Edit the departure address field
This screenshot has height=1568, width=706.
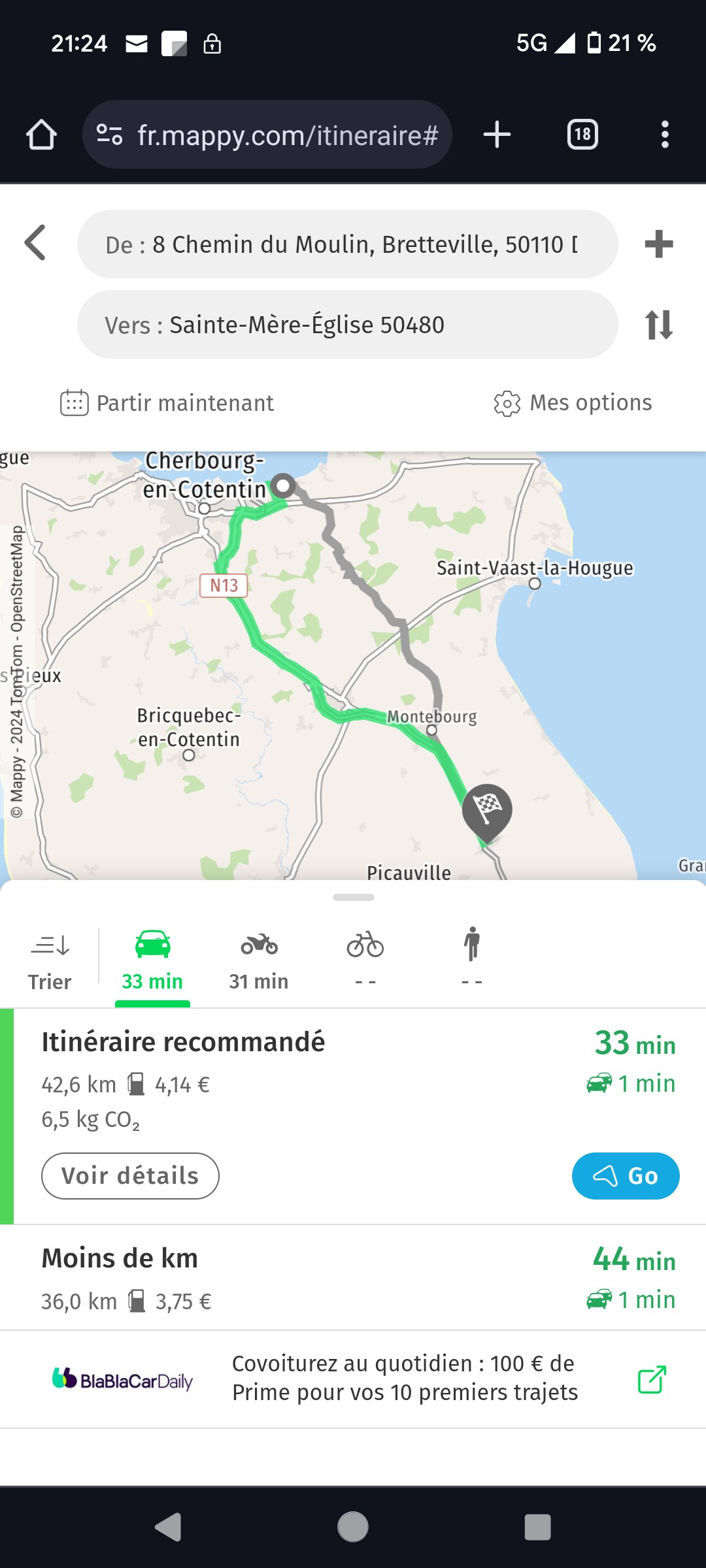pos(347,244)
